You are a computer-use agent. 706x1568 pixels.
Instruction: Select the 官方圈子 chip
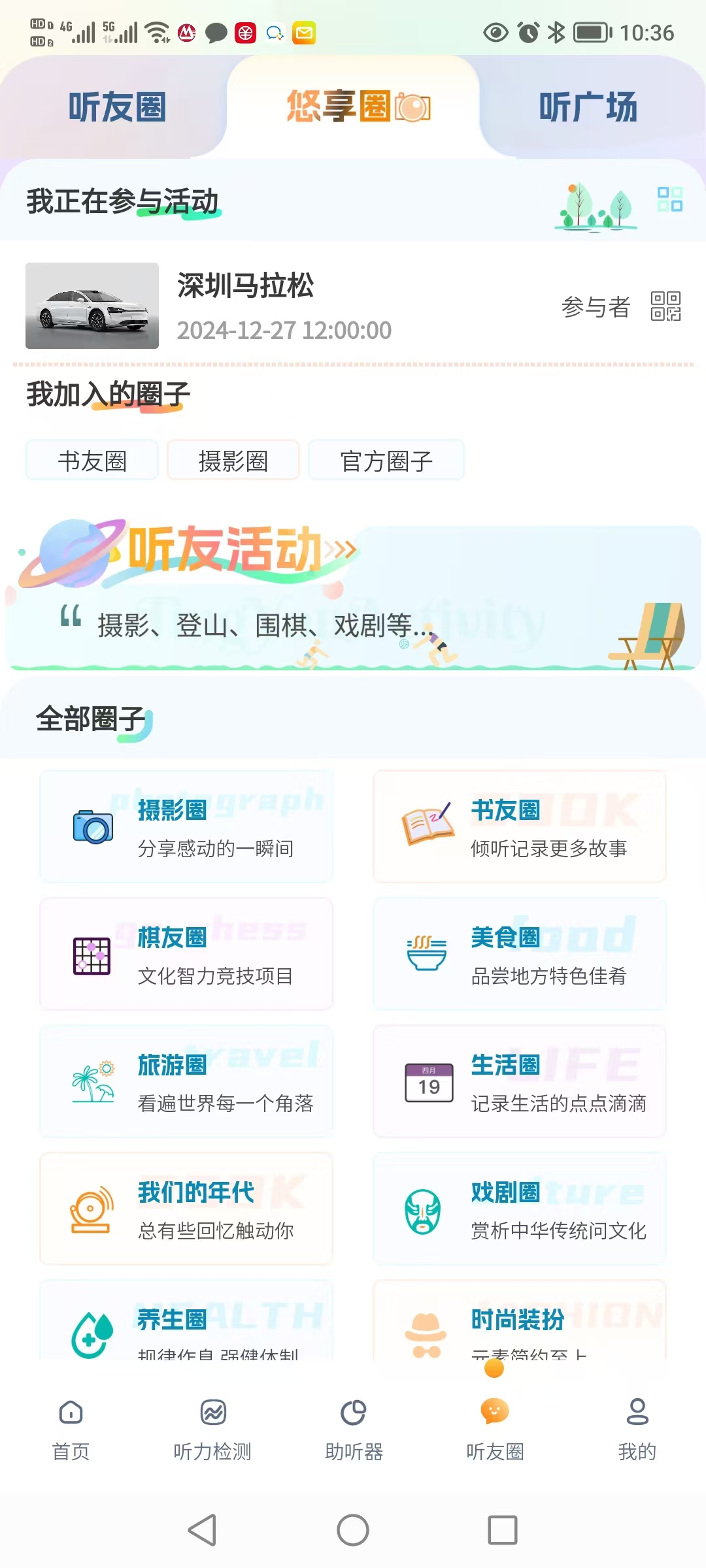tap(386, 461)
